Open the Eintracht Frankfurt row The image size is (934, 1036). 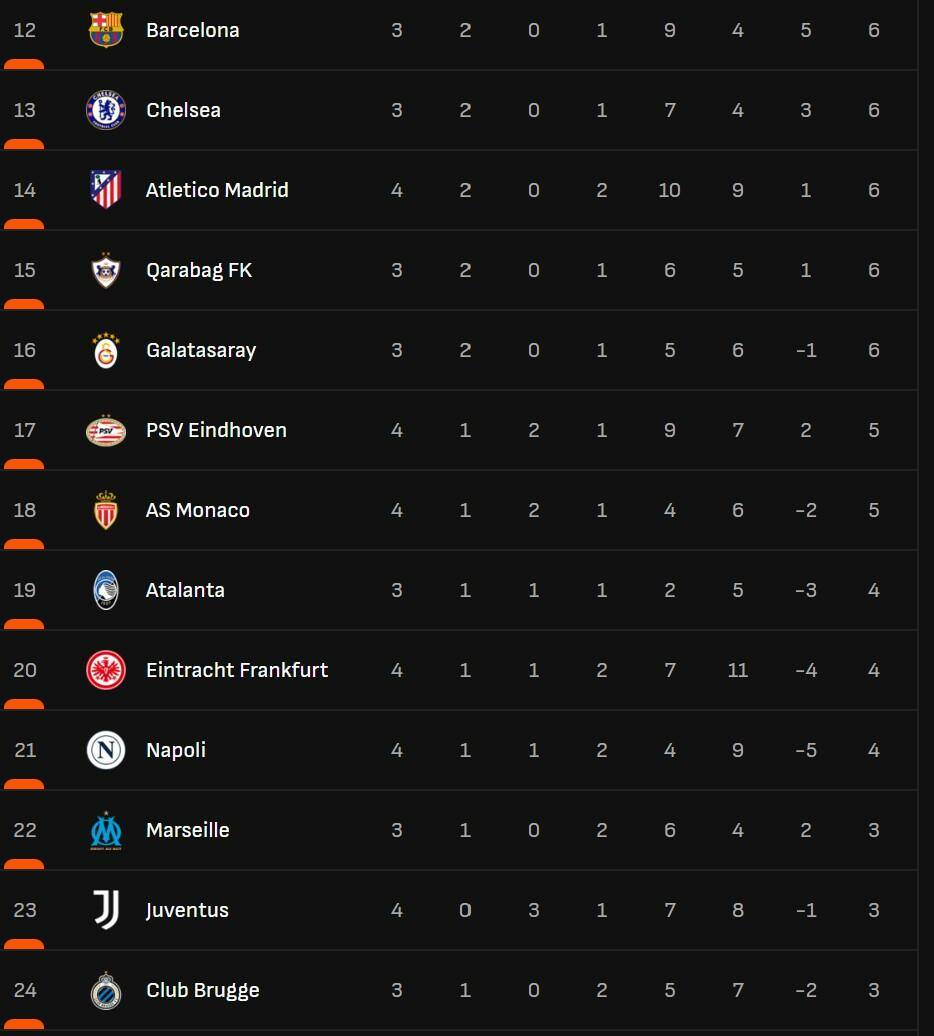(x=237, y=670)
